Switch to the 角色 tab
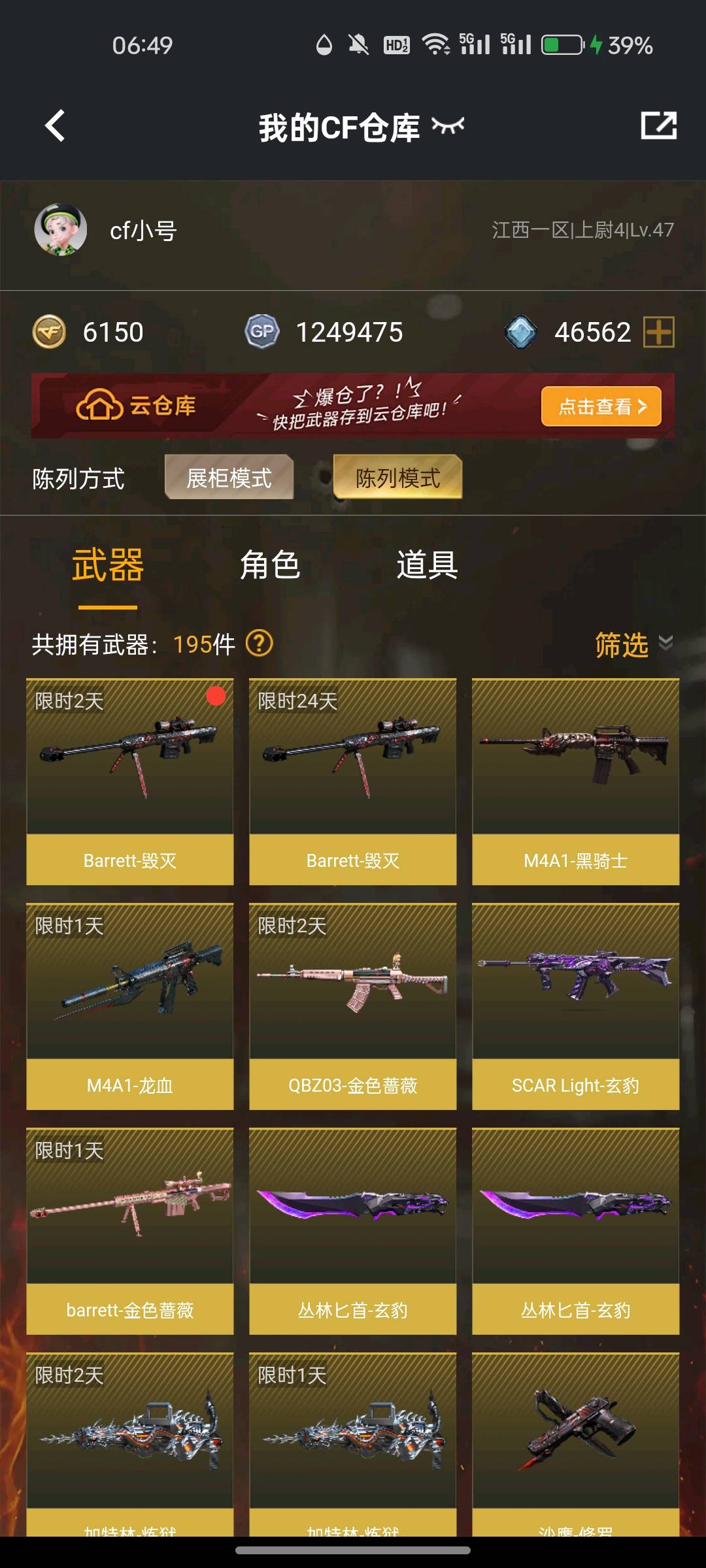The width and height of the screenshot is (706, 1568). tap(269, 565)
